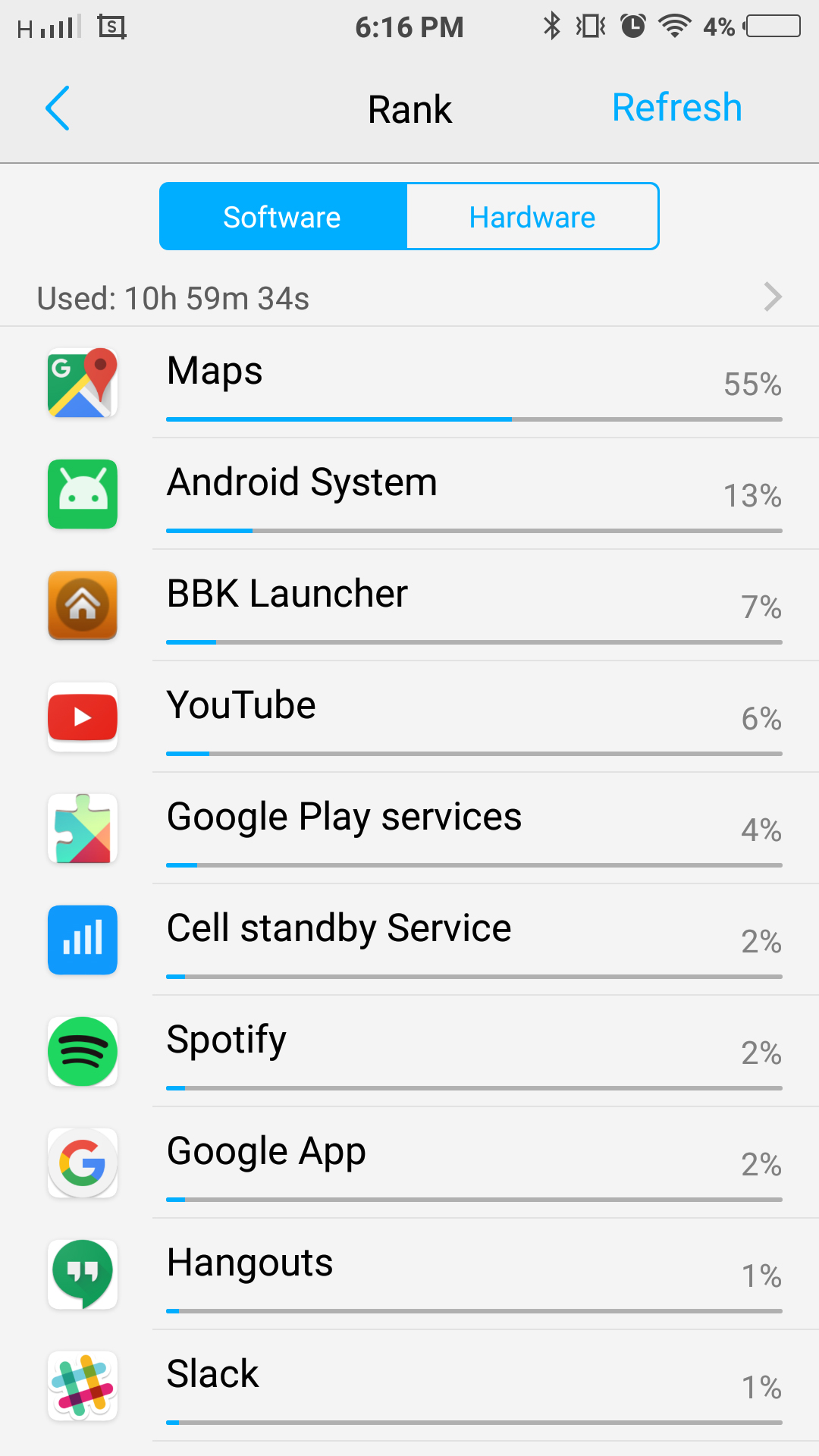Image resolution: width=819 pixels, height=1456 pixels.
Task: Go back from the Rank screen
Action: coord(58,108)
